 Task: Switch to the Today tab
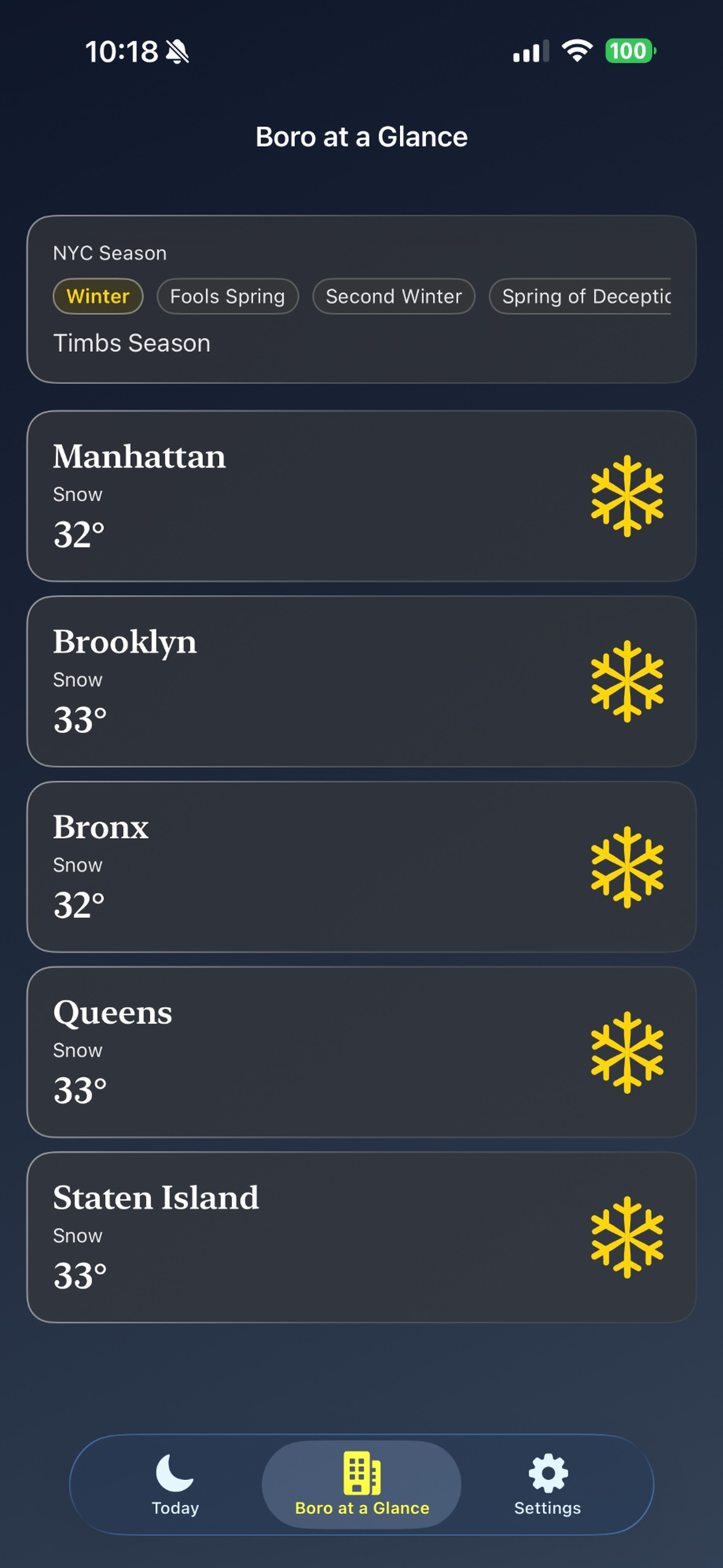175,1484
